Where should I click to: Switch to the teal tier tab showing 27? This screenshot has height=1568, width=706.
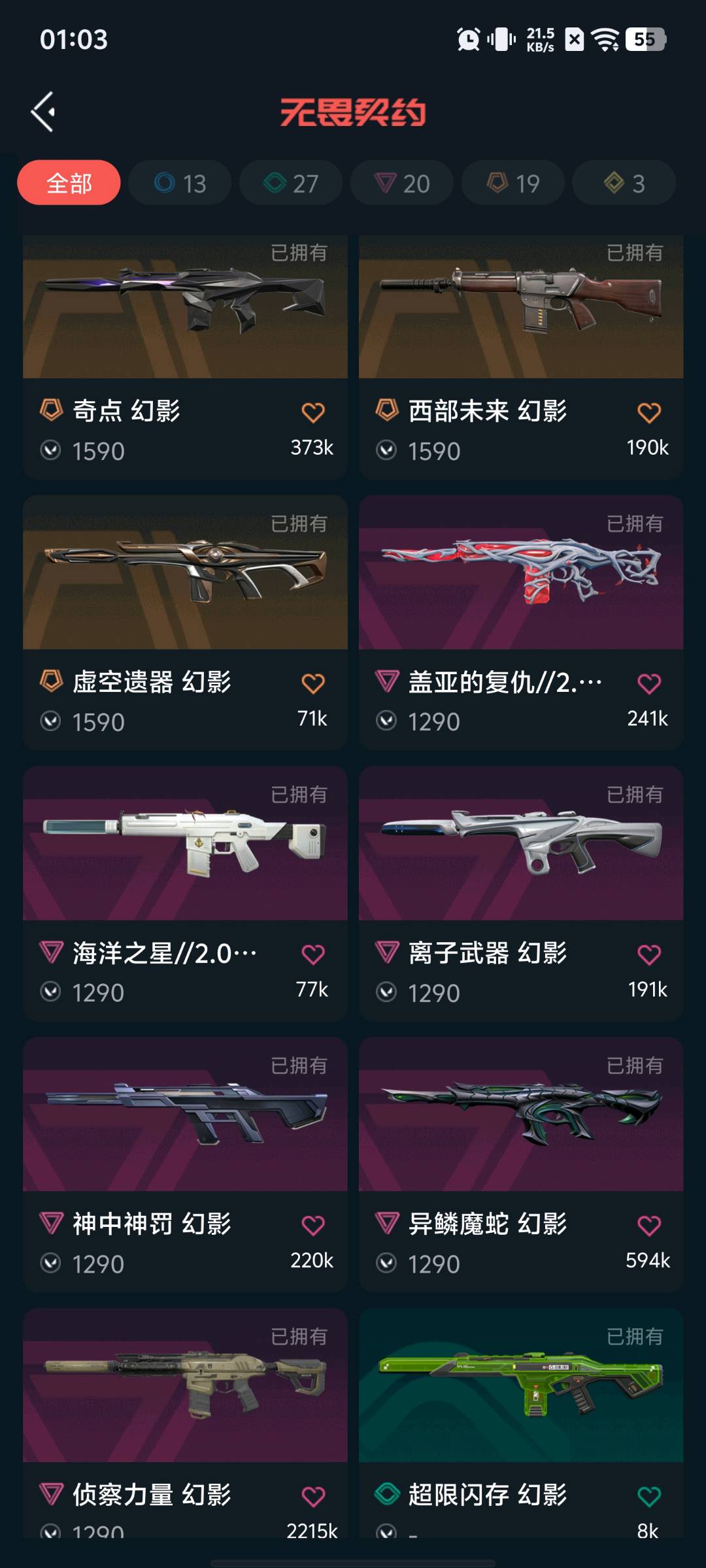coord(291,183)
